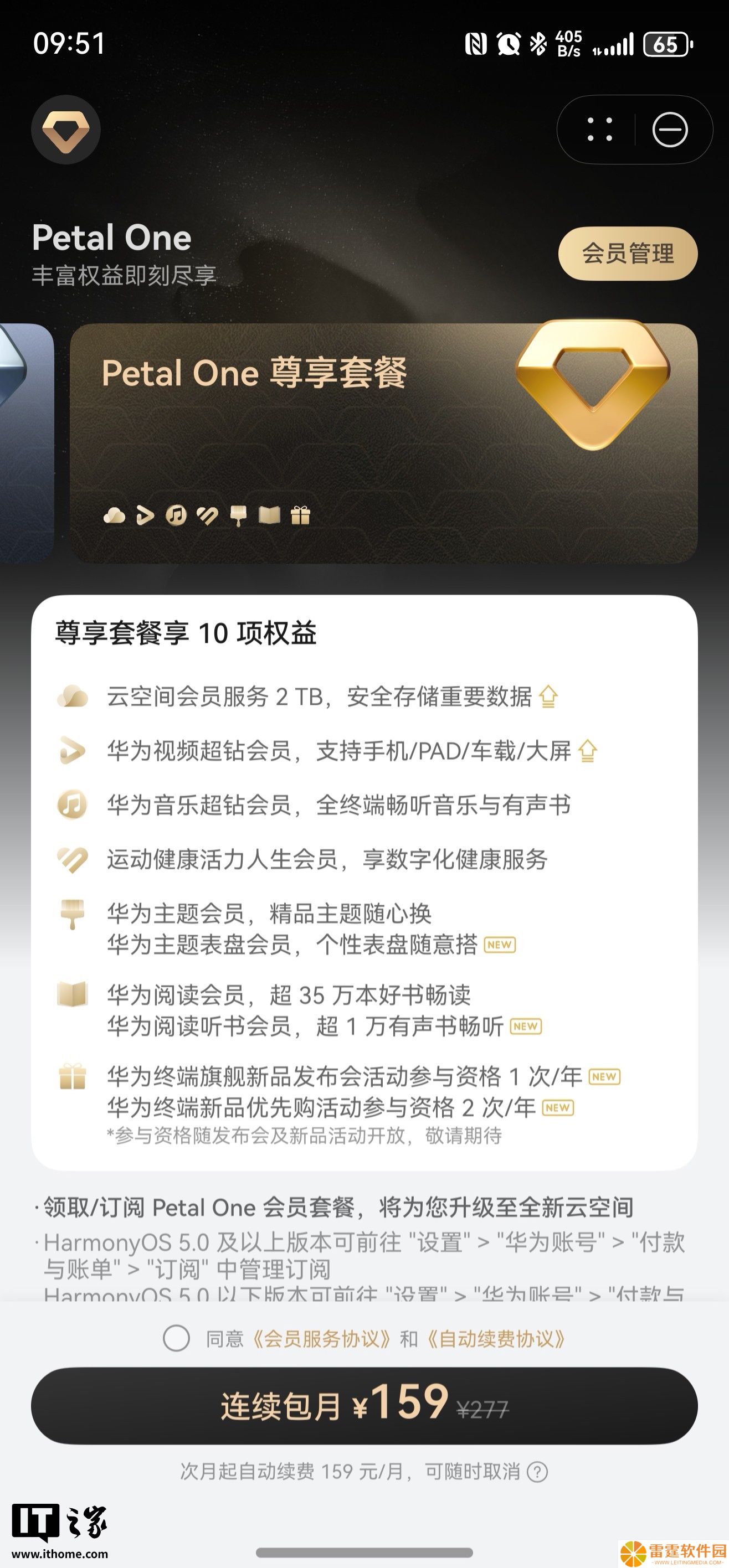This screenshot has height=1568, width=729.
Task: Check the agreement consent circle
Action: click(x=176, y=1339)
